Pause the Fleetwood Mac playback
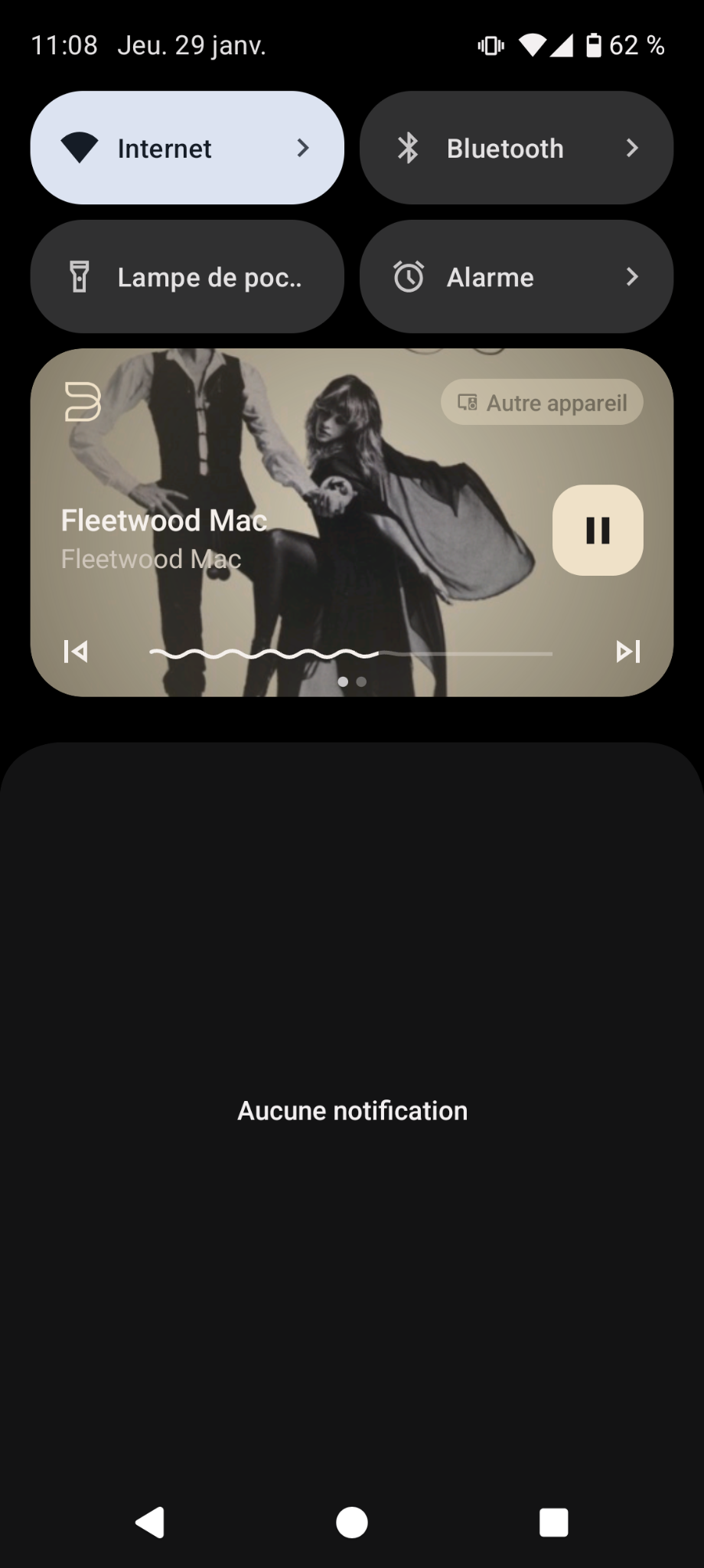The width and height of the screenshot is (704, 1568). 598,530
